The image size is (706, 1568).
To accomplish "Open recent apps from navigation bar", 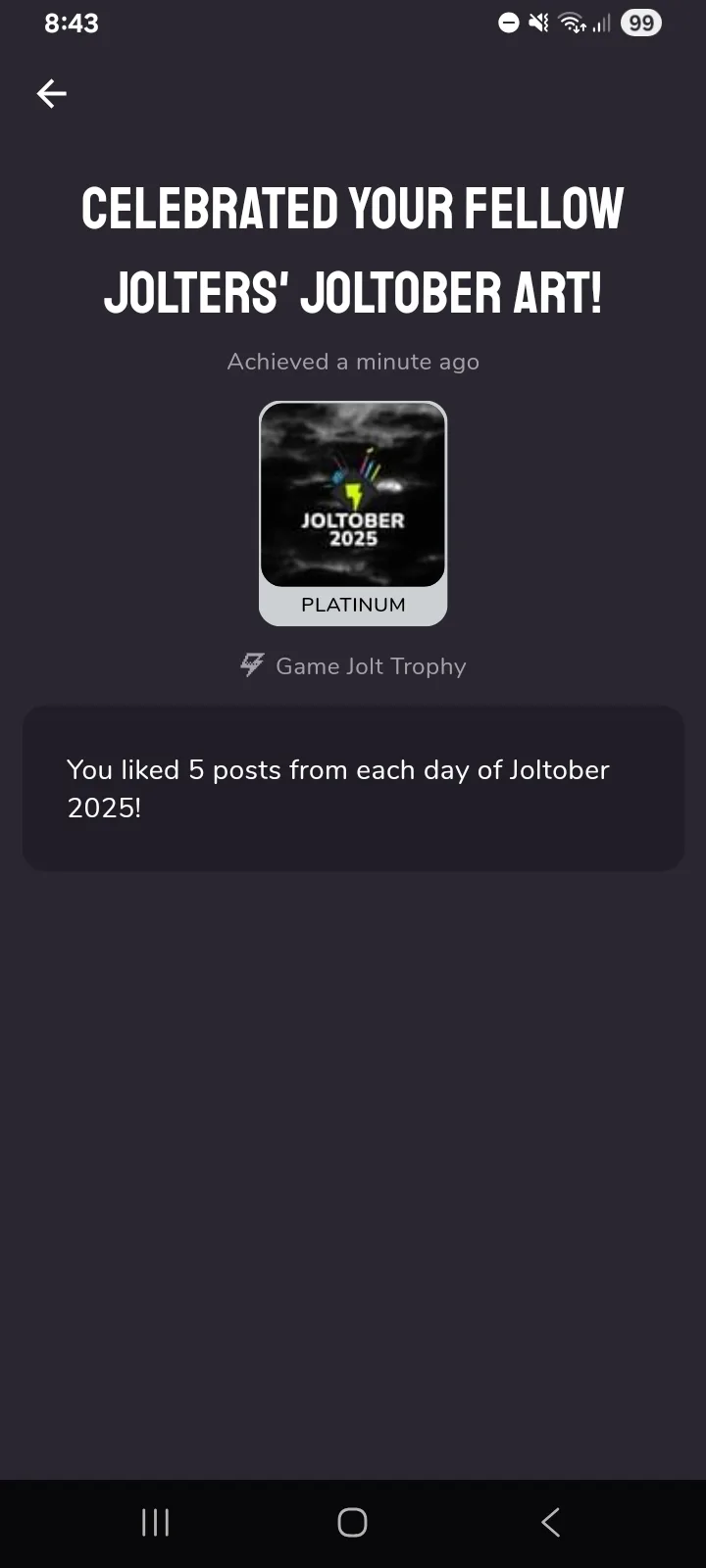I will tap(156, 1522).
